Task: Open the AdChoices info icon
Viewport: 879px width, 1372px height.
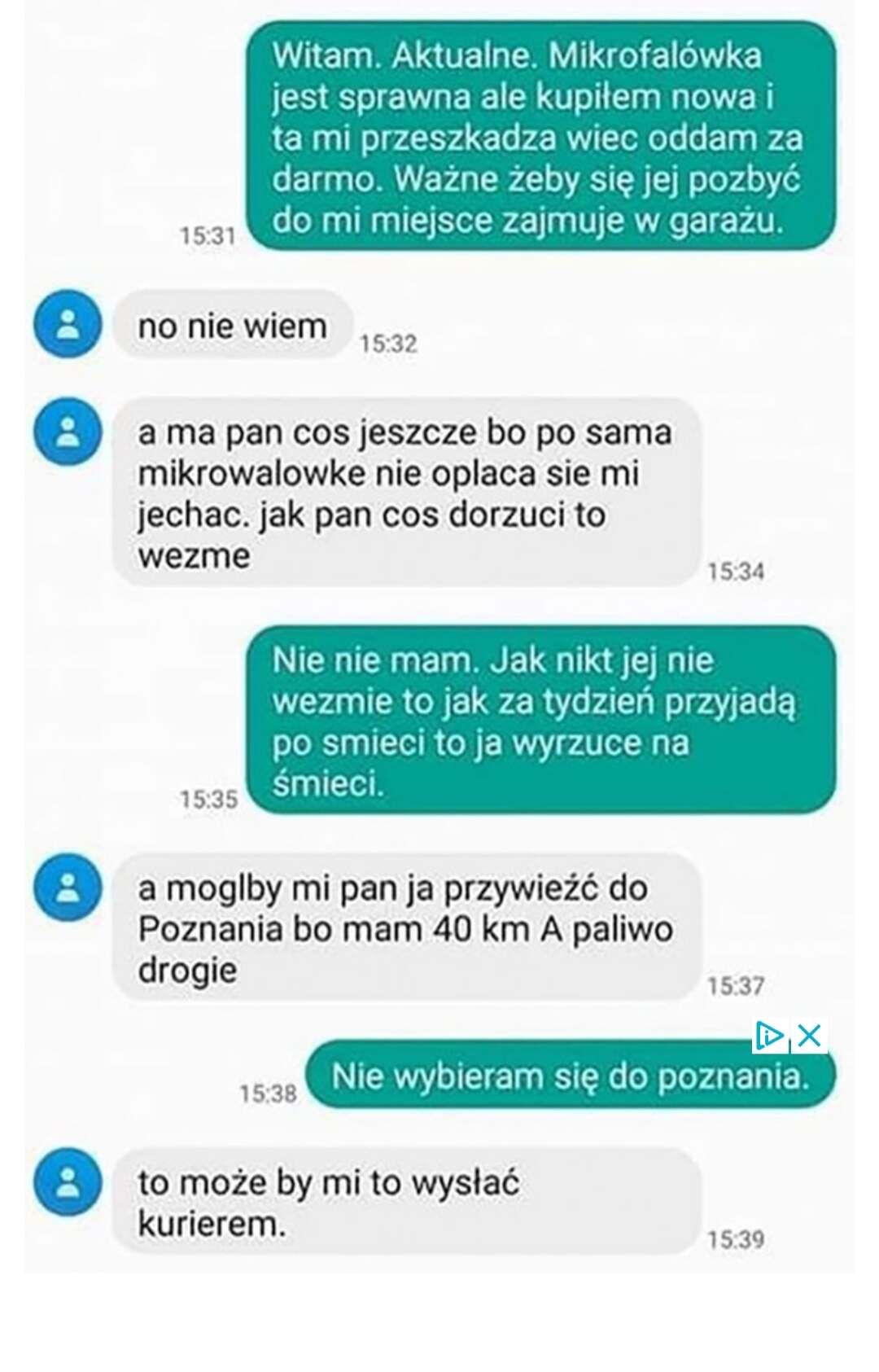Action: point(768,1036)
